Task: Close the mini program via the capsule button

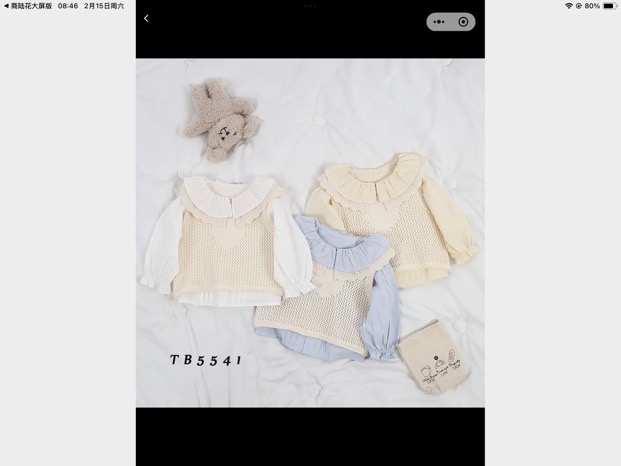Action: (463, 21)
